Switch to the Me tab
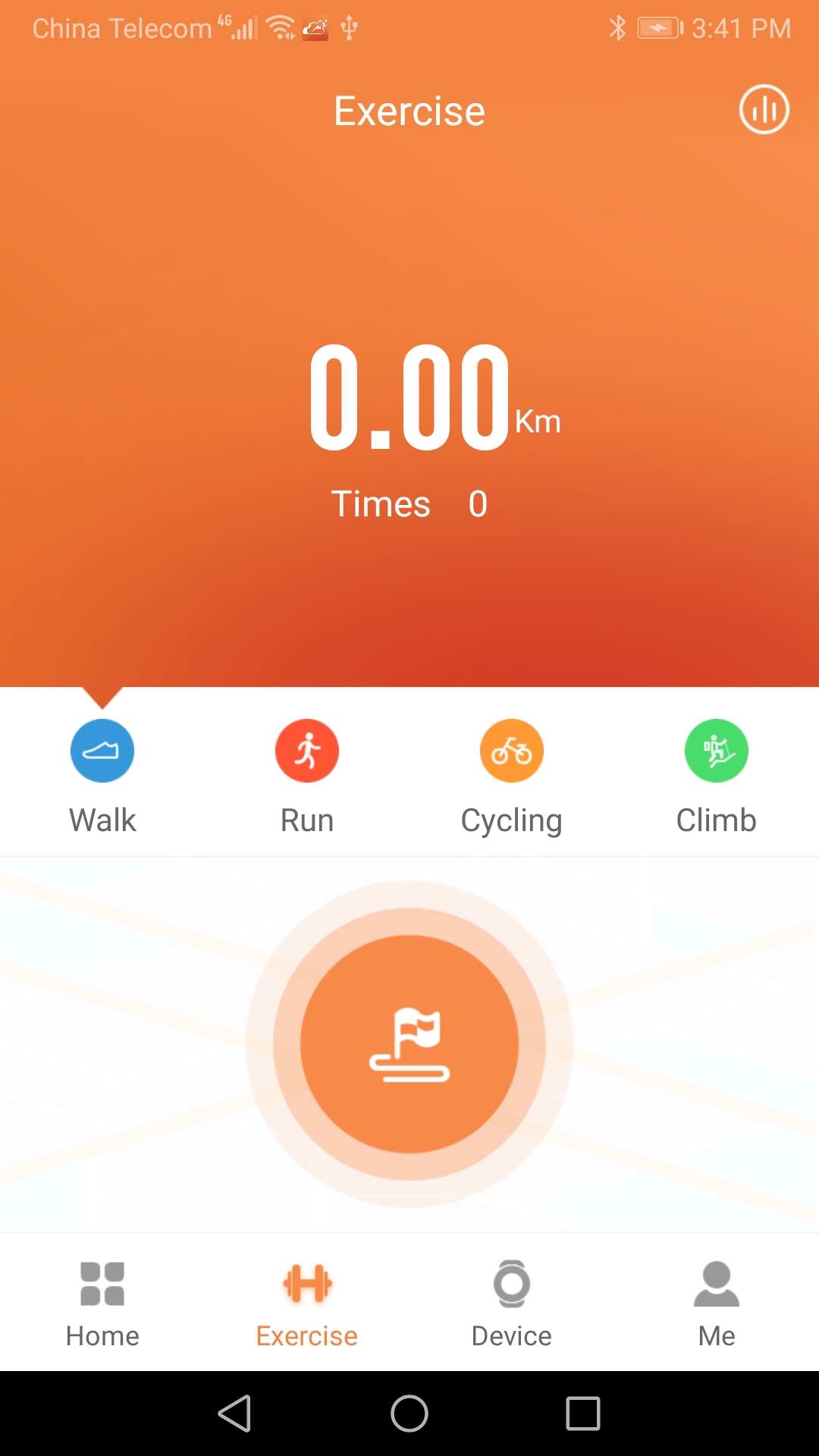The height and width of the screenshot is (1456, 819). [x=717, y=1303]
